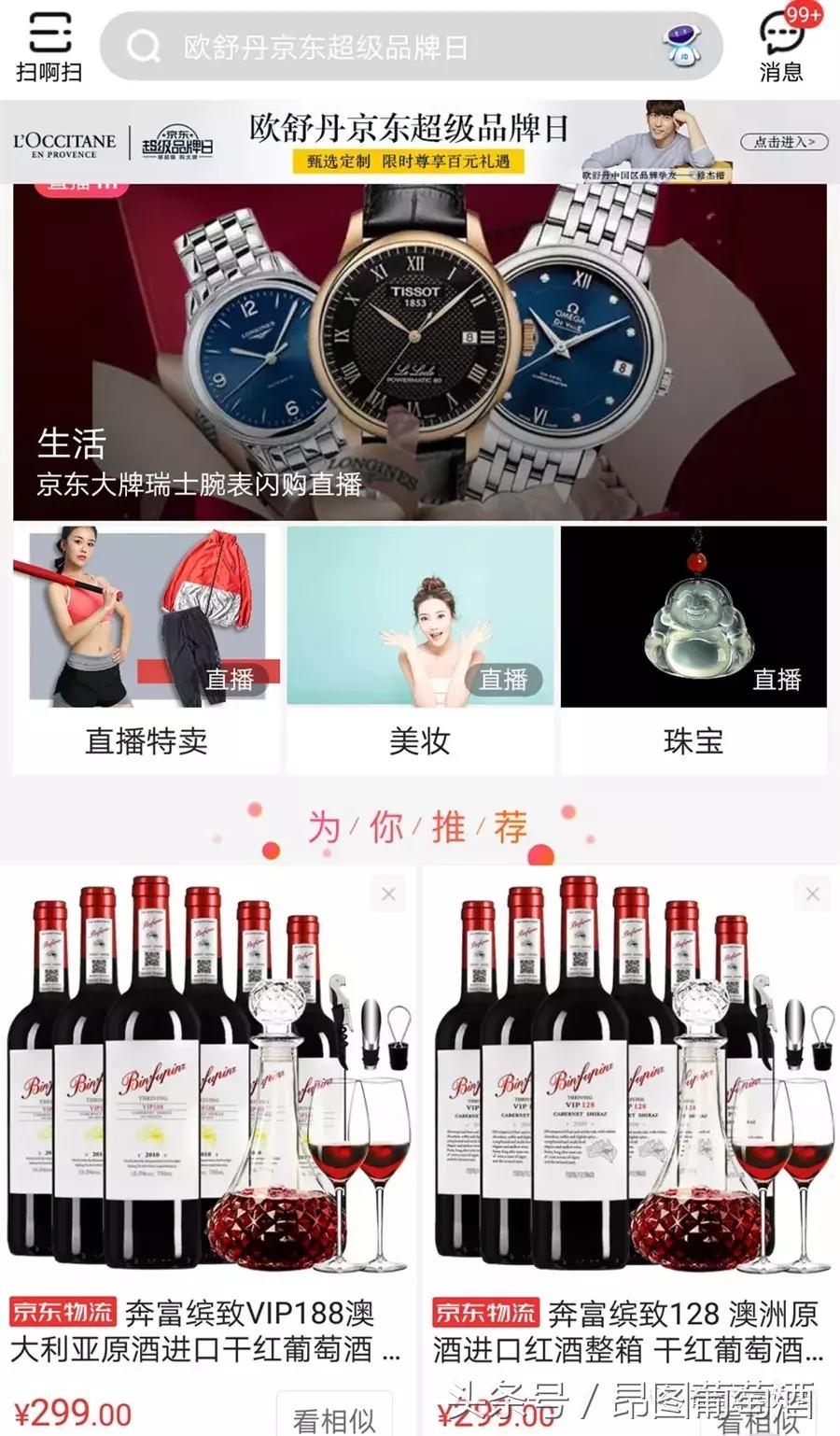Viewport: 840px width, 1436px height.
Task: Open the JD robot assistant icon
Action: coord(684,46)
